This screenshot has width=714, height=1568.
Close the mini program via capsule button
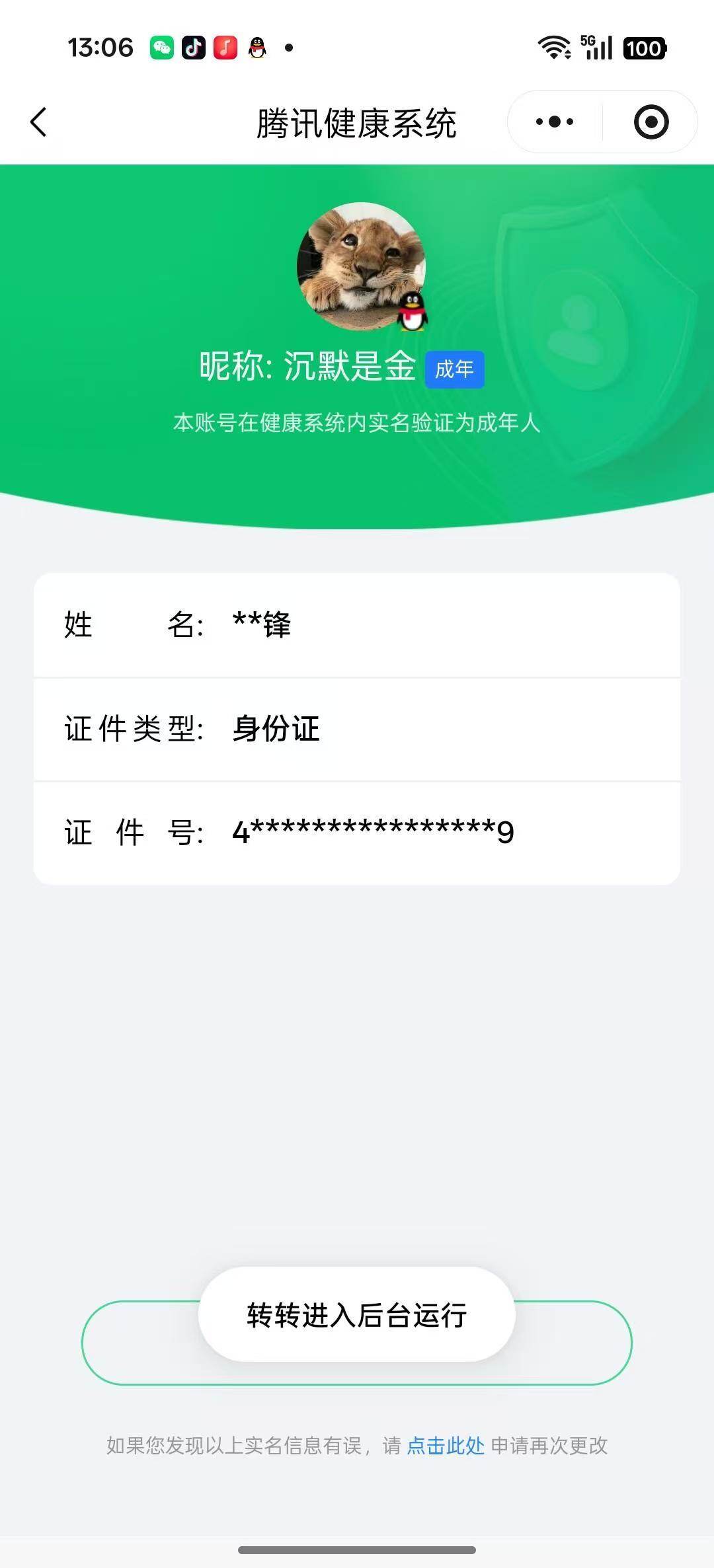[x=651, y=122]
